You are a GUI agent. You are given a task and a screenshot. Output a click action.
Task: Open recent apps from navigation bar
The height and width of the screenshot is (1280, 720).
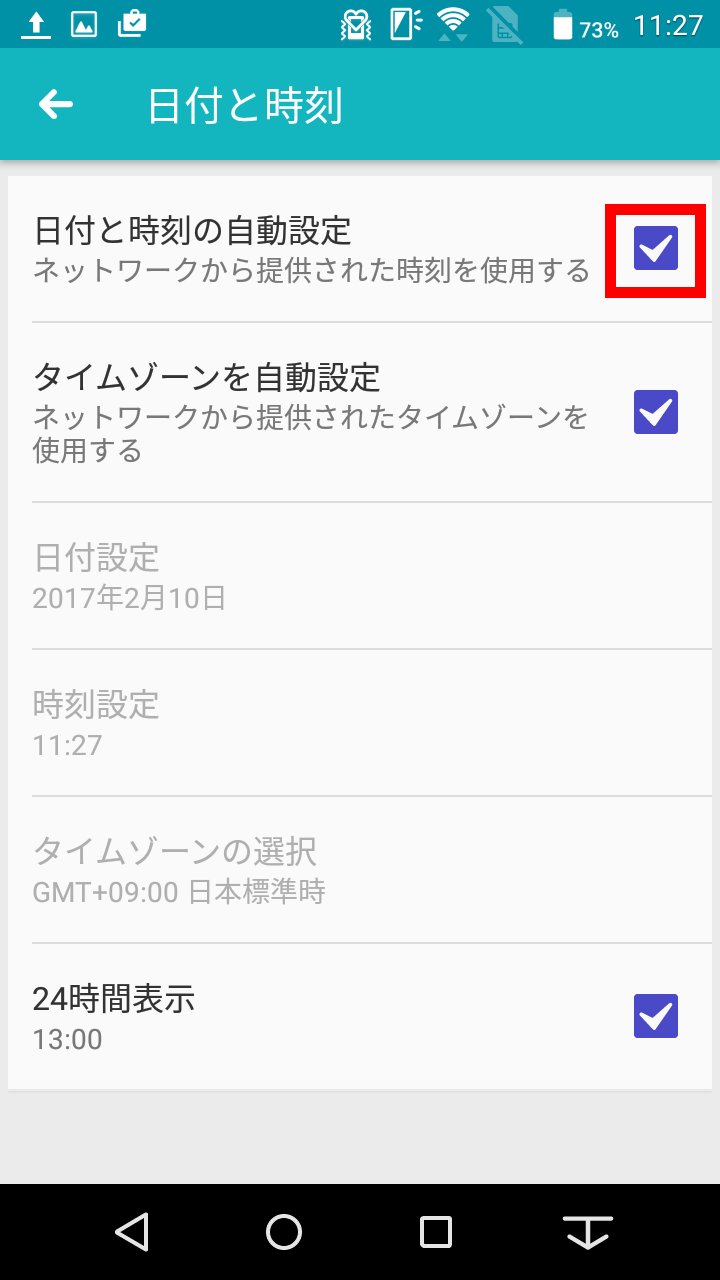click(x=436, y=1232)
